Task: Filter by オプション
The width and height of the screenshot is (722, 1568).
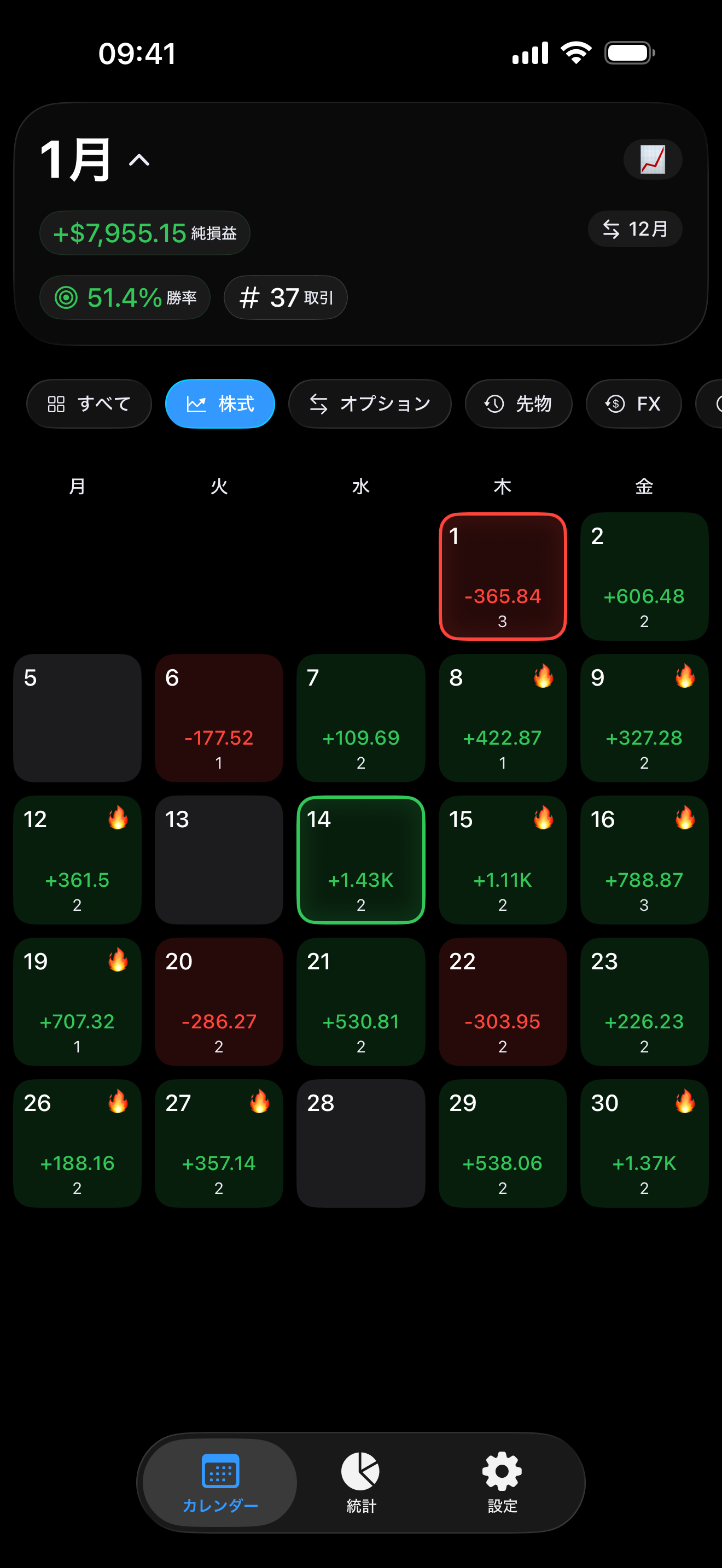Action: [x=370, y=403]
